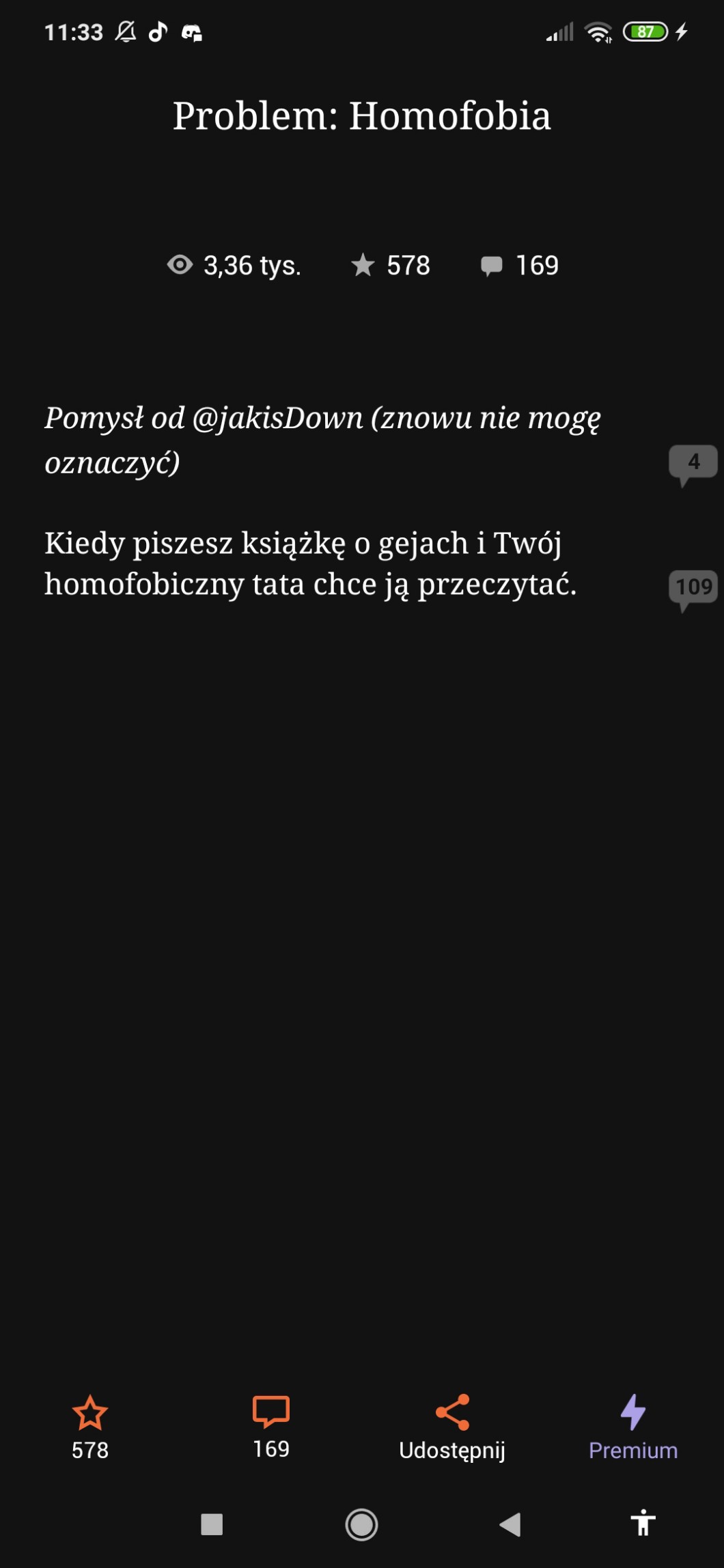
Task: Go to the home screen
Action: pos(361,1524)
